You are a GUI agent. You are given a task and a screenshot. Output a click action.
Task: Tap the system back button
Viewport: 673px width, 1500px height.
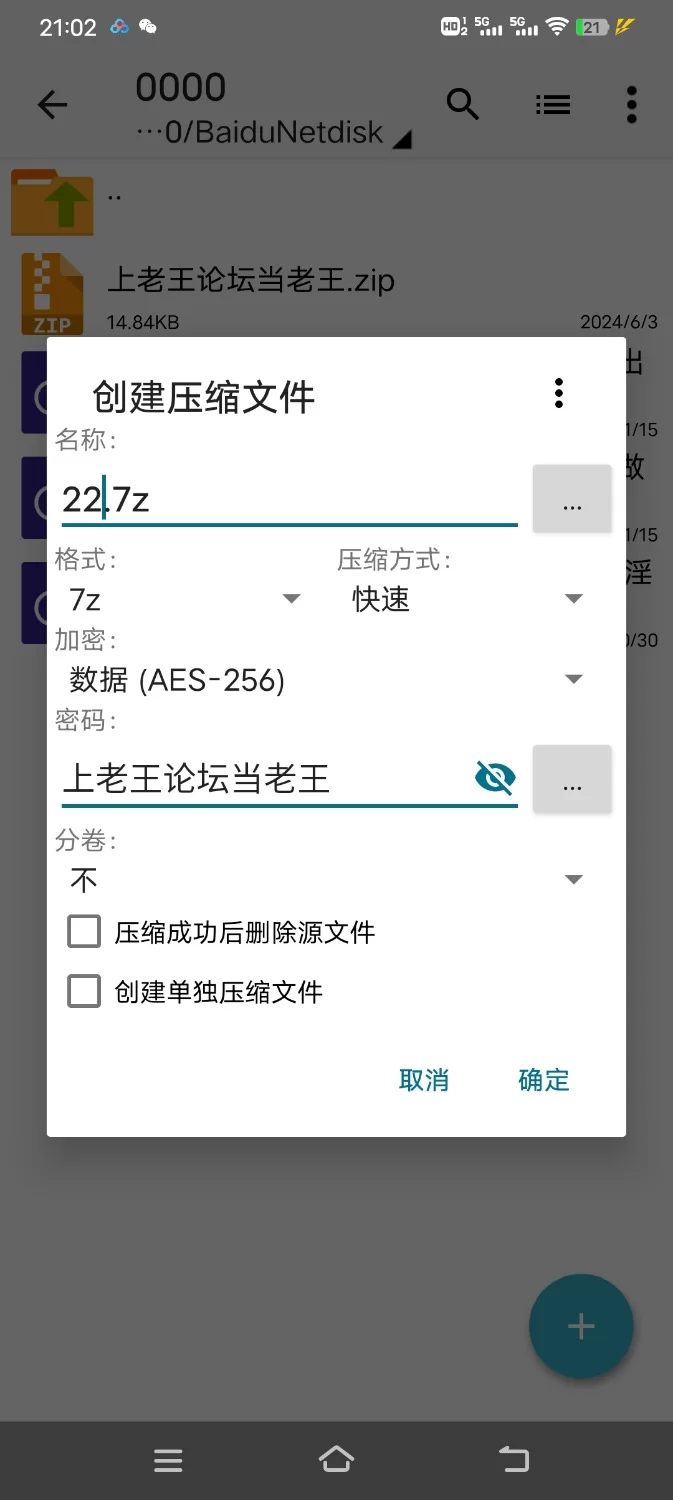pos(513,1460)
